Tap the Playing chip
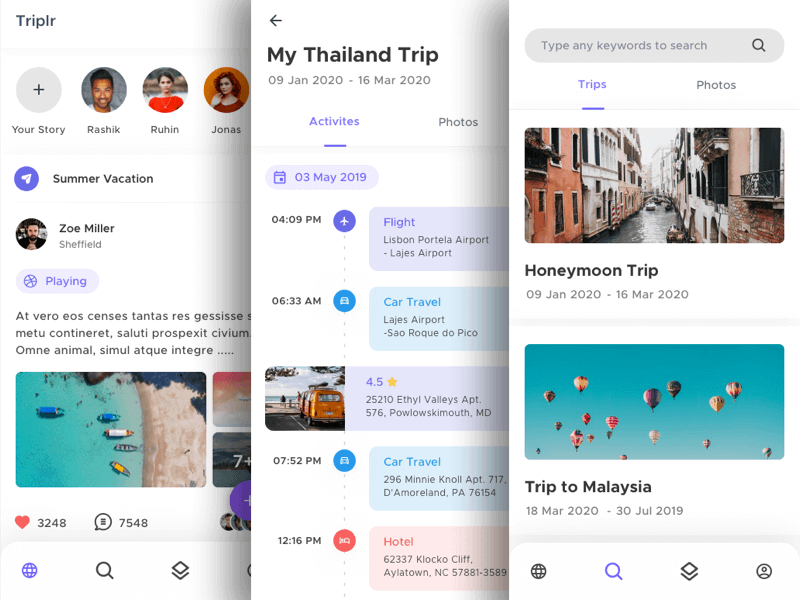The height and width of the screenshot is (600, 800). tap(57, 281)
